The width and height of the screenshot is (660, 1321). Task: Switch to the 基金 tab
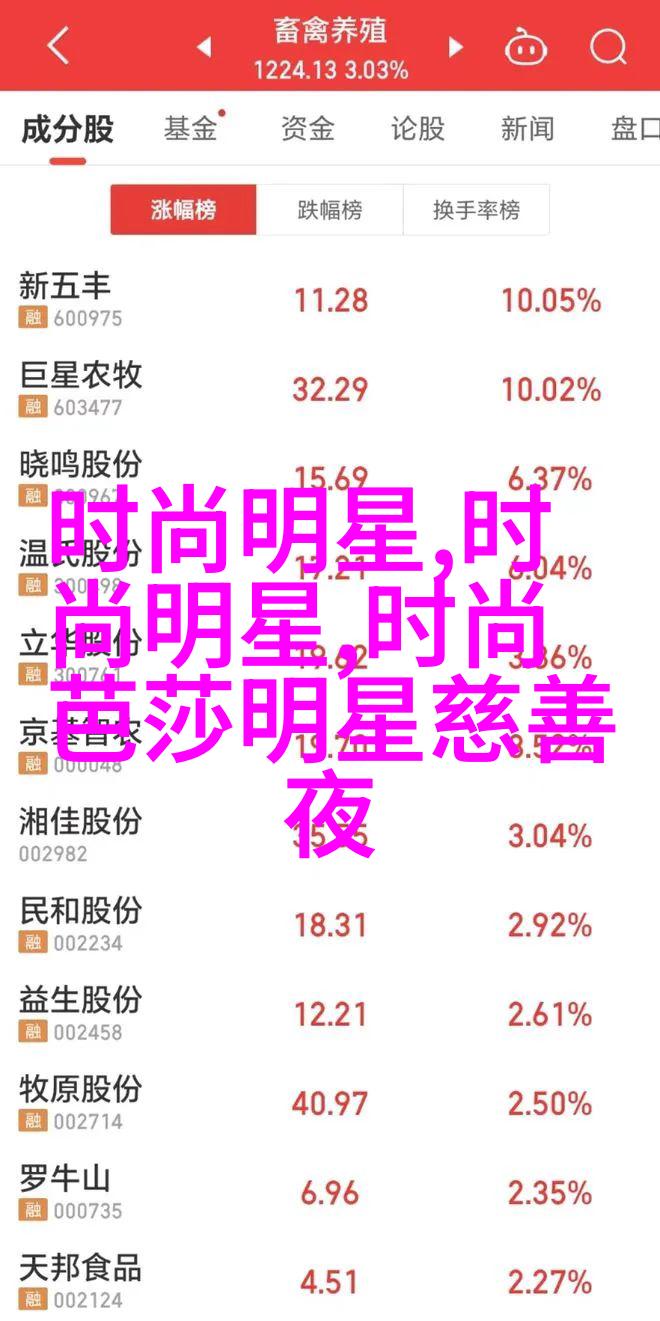(x=190, y=129)
